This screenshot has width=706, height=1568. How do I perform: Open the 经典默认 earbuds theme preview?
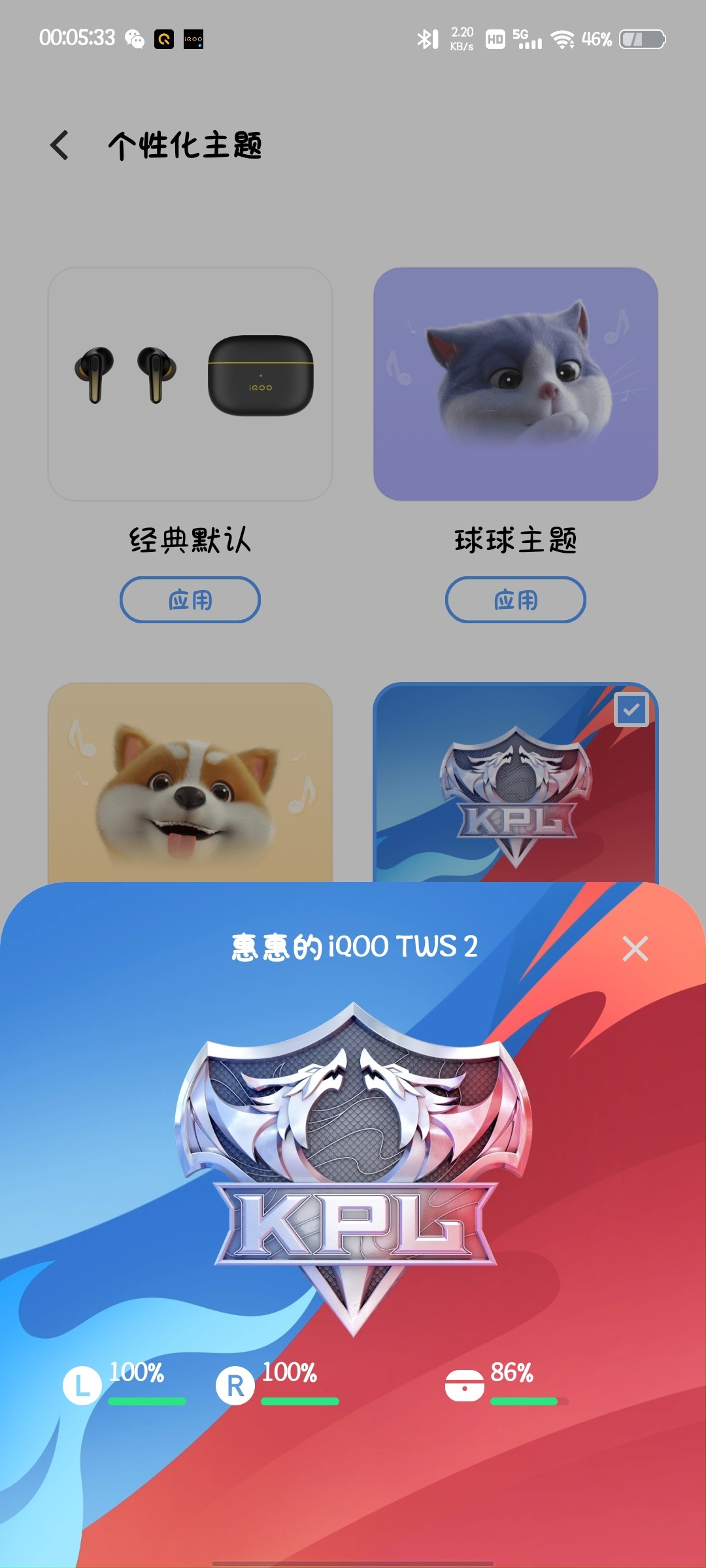pyautogui.click(x=190, y=384)
